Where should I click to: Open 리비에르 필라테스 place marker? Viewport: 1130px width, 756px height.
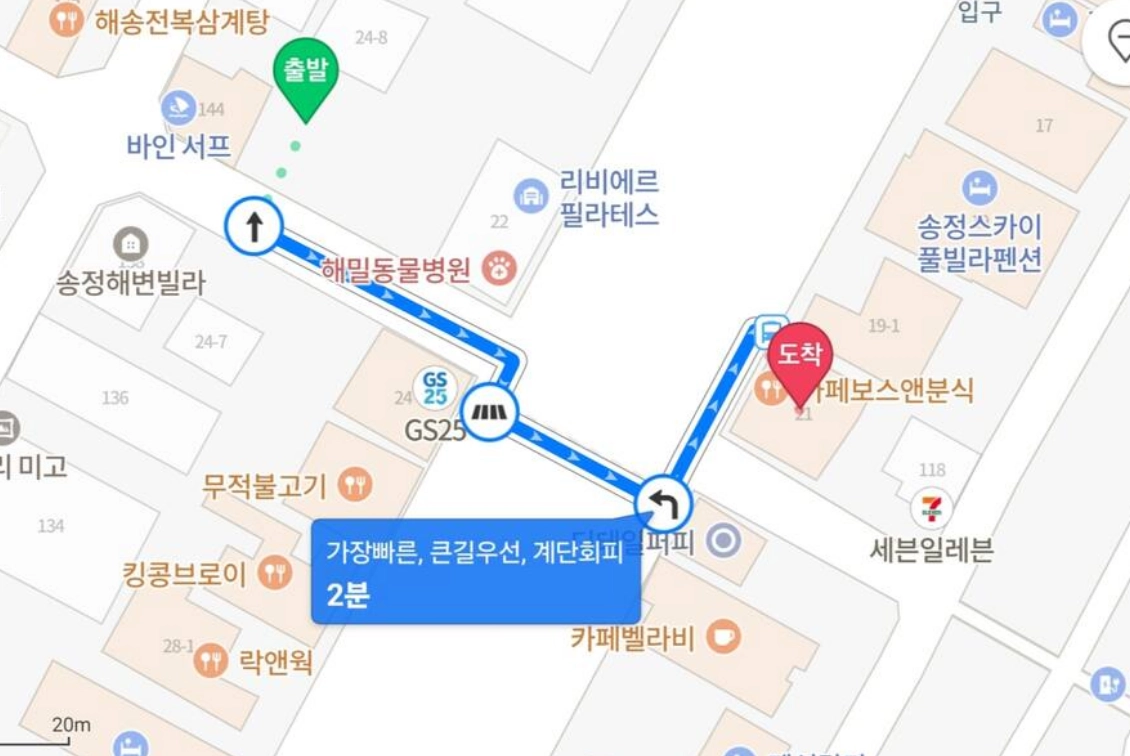pos(531,195)
